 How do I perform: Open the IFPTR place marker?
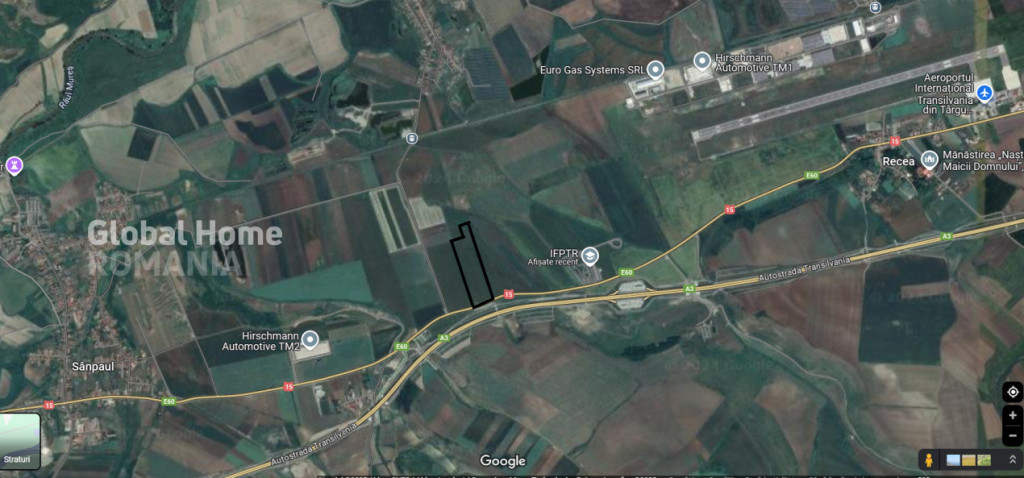click(x=590, y=255)
